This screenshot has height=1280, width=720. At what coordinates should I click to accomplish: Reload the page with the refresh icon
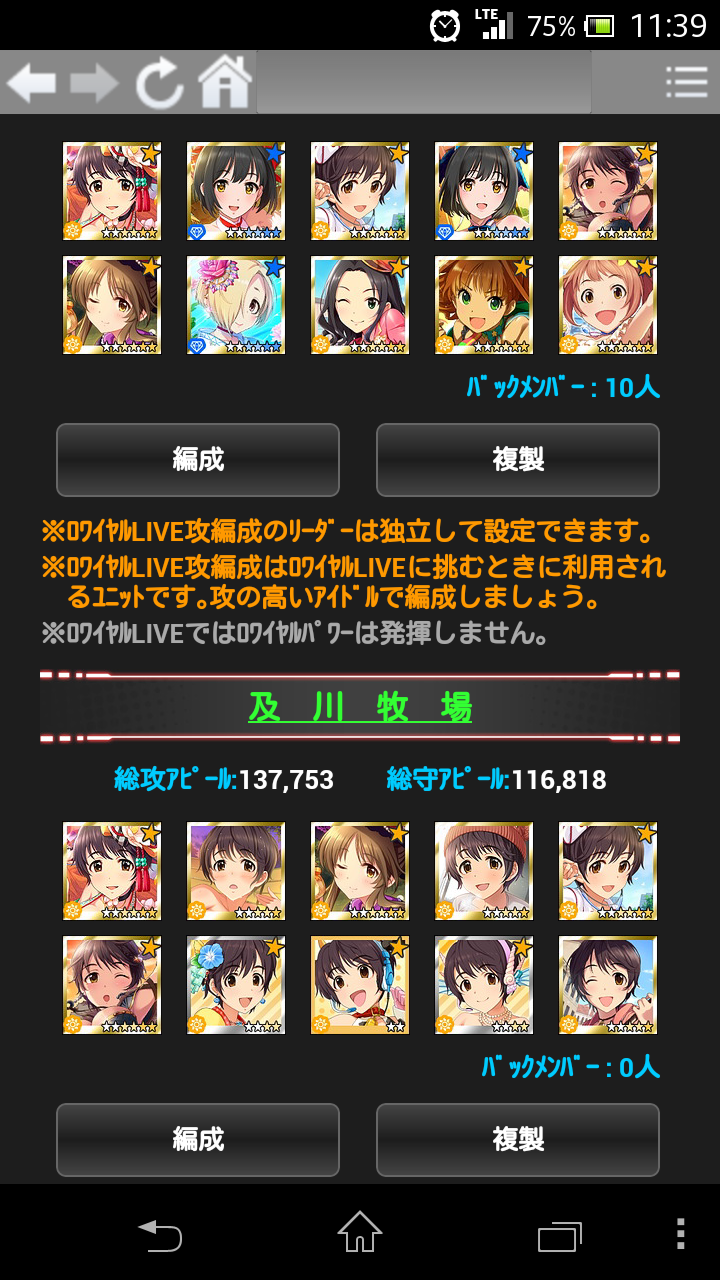[x=159, y=83]
